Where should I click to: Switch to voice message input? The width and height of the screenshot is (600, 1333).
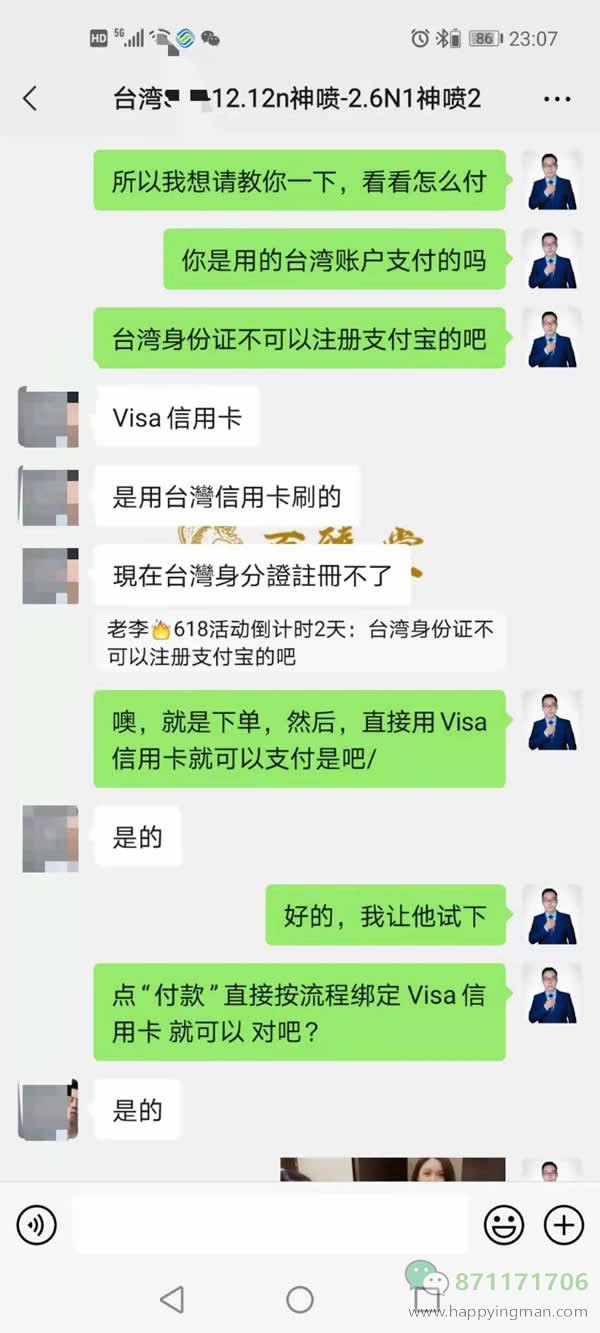point(37,1224)
